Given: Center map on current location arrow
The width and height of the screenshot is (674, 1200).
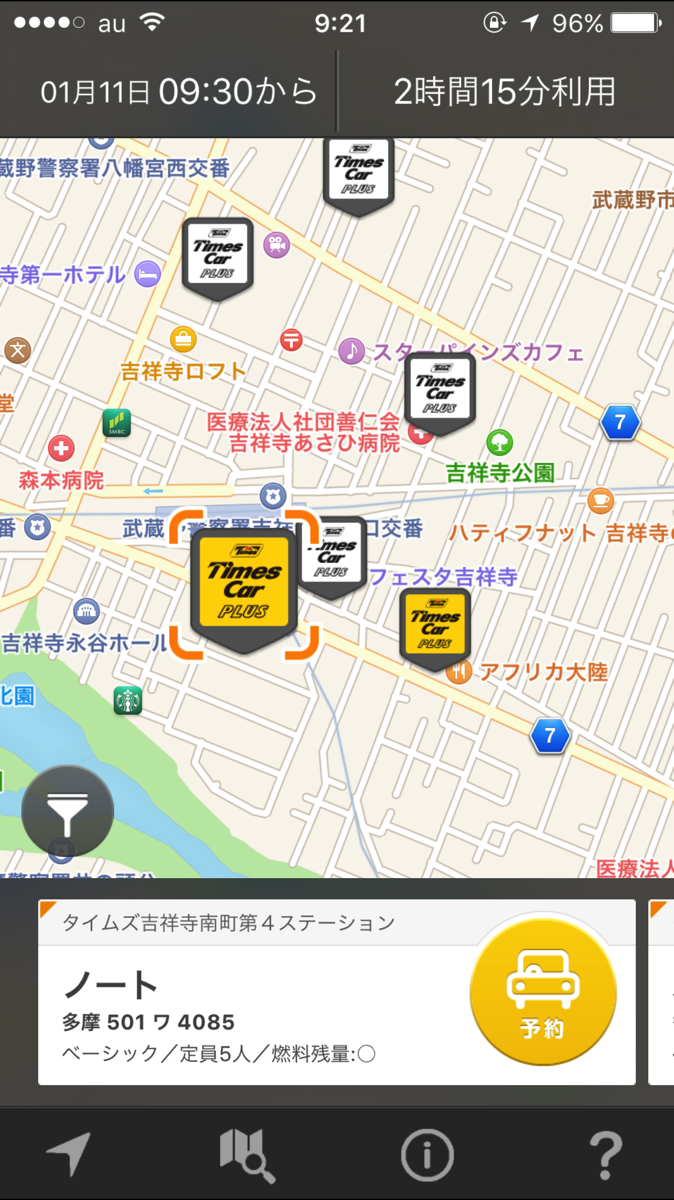Looking at the screenshot, I should (x=68, y=1155).
